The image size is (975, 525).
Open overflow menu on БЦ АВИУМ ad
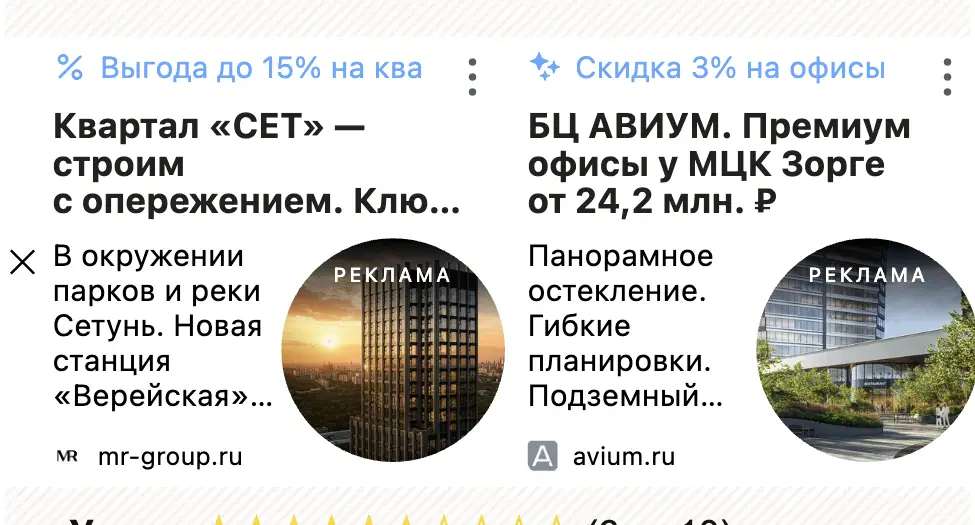[947, 77]
